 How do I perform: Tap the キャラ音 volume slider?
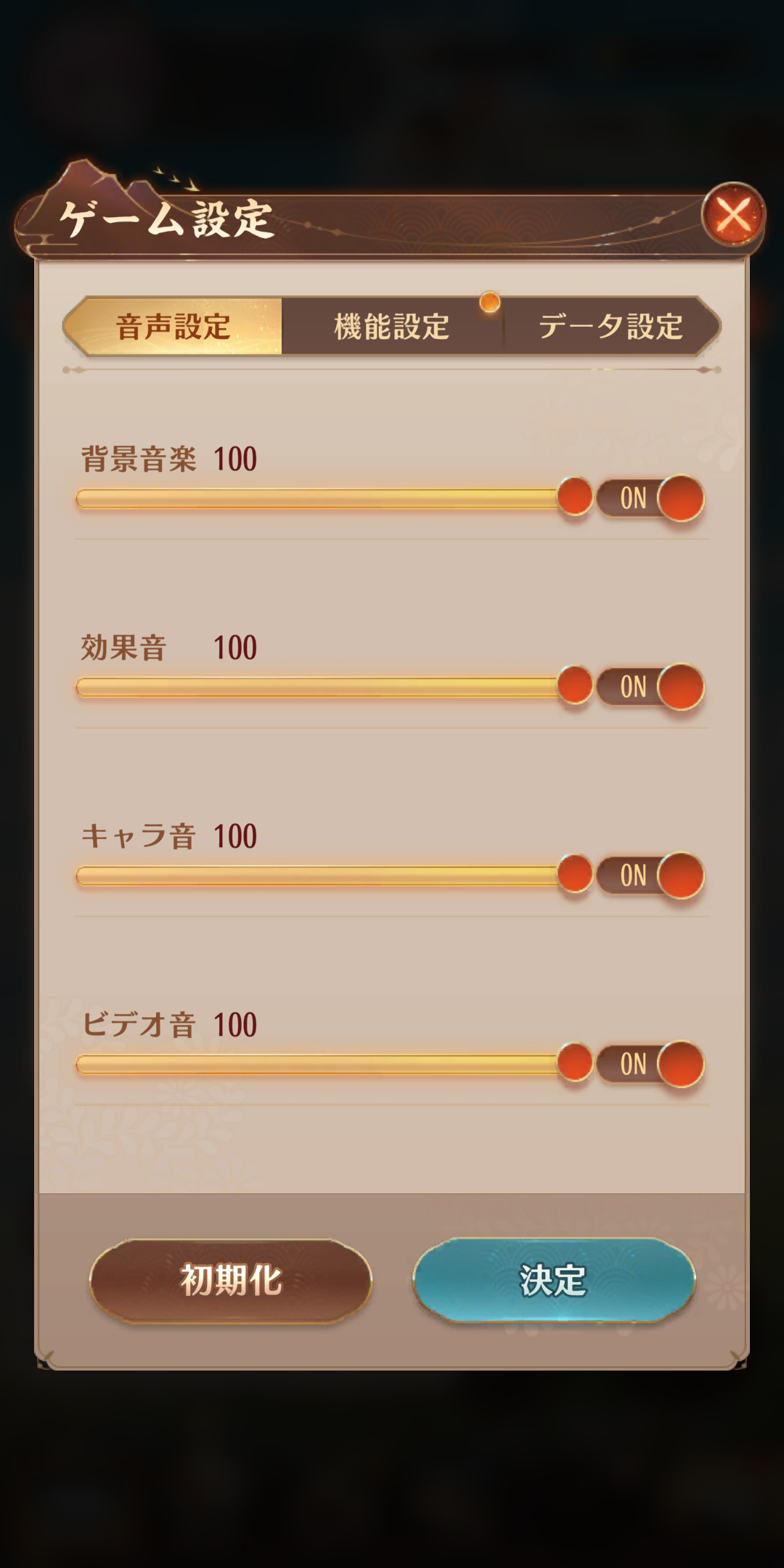319,875
